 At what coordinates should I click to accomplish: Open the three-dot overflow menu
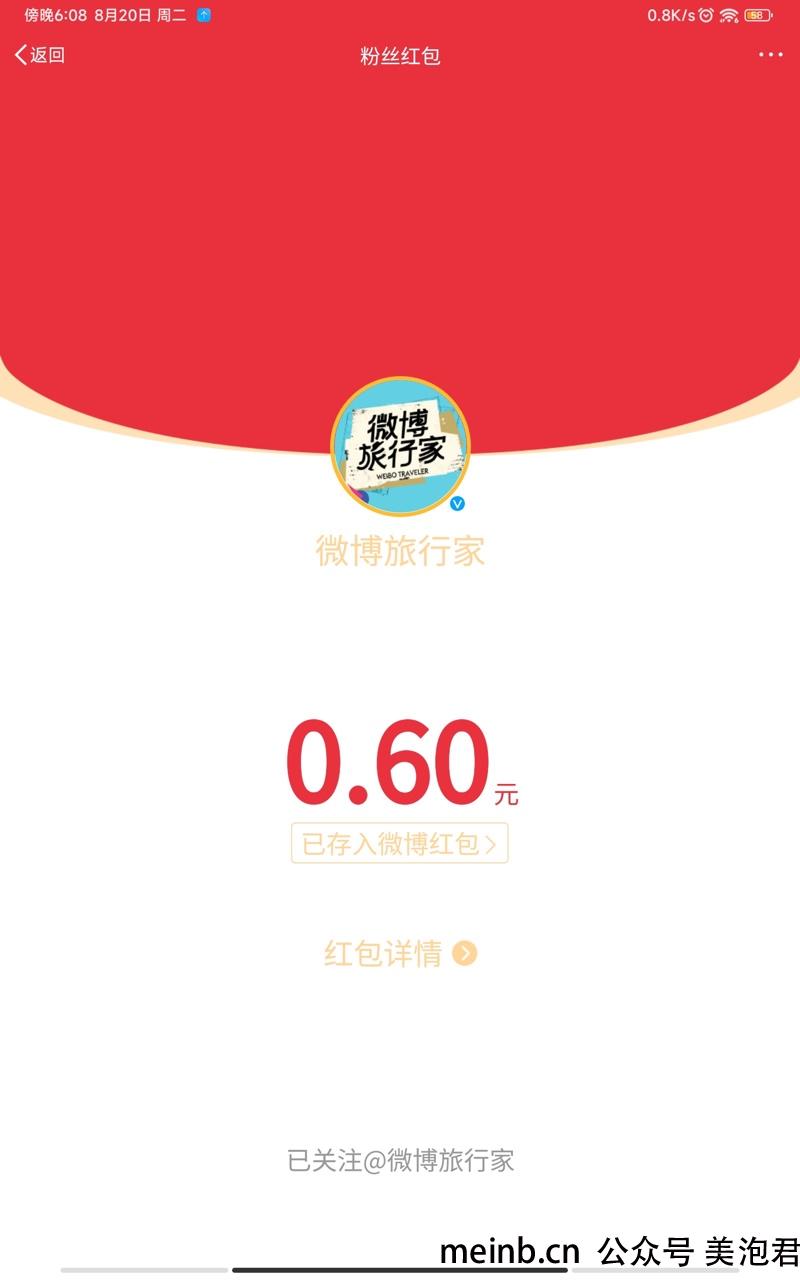(x=770, y=55)
